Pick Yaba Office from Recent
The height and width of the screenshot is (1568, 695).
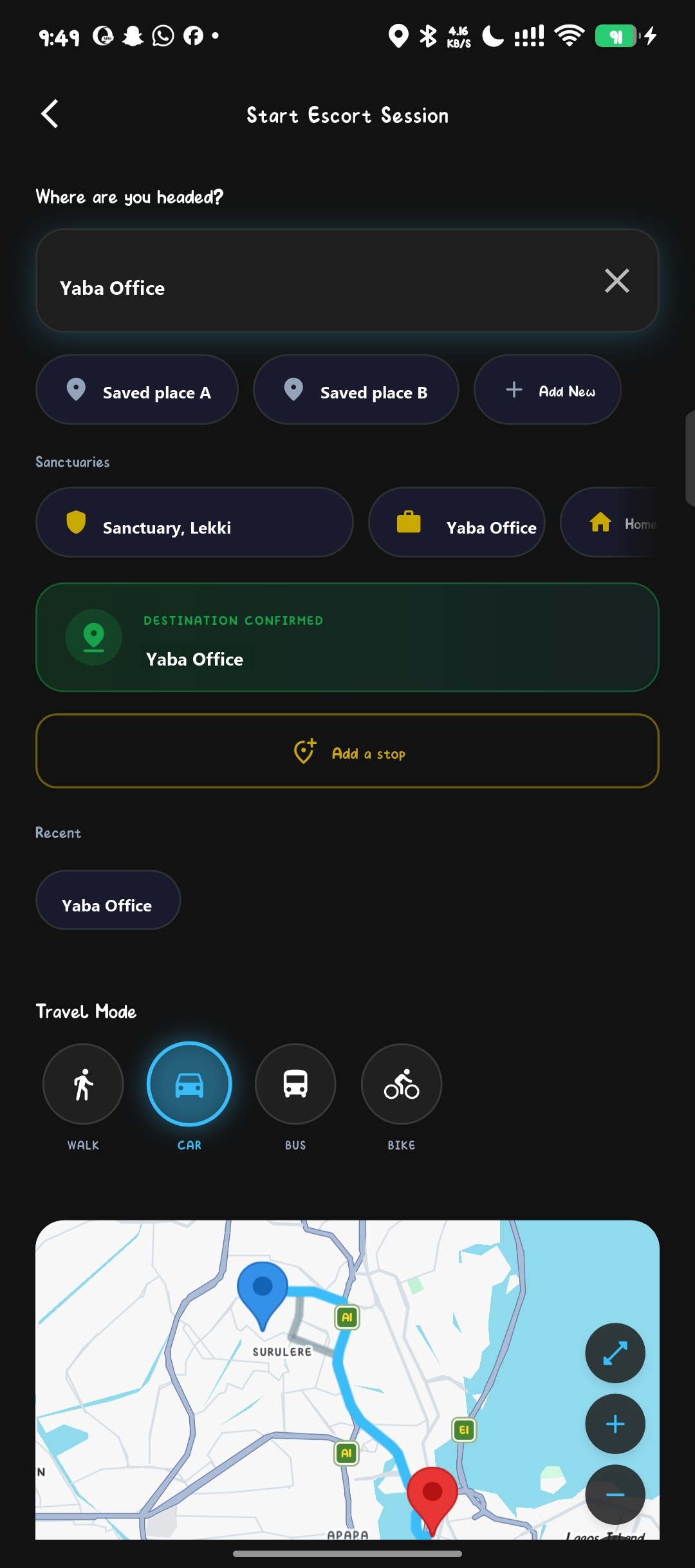[108, 900]
